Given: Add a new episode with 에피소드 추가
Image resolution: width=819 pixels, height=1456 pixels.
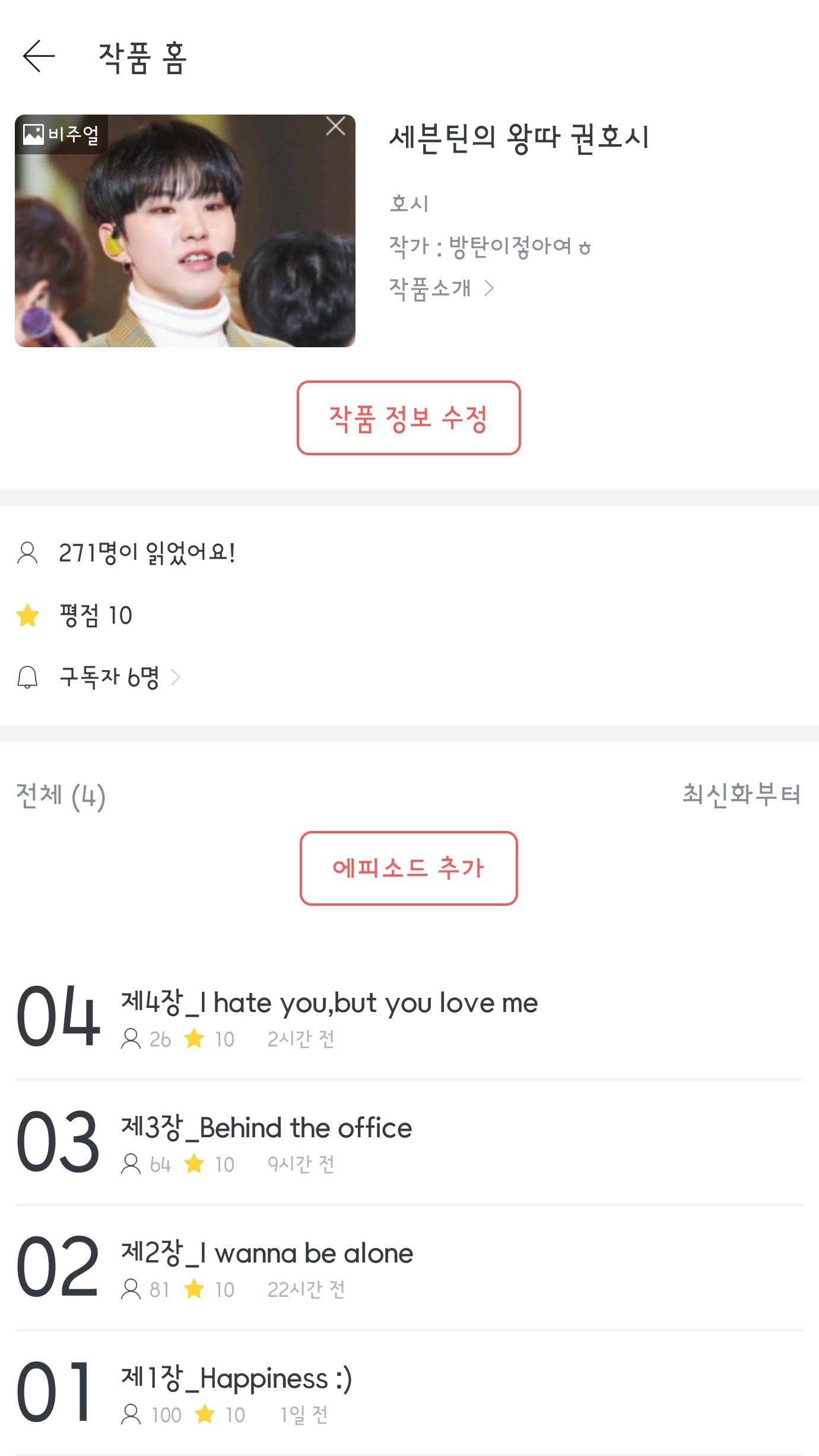Looking at the screenshot, I should click(408, 868).
